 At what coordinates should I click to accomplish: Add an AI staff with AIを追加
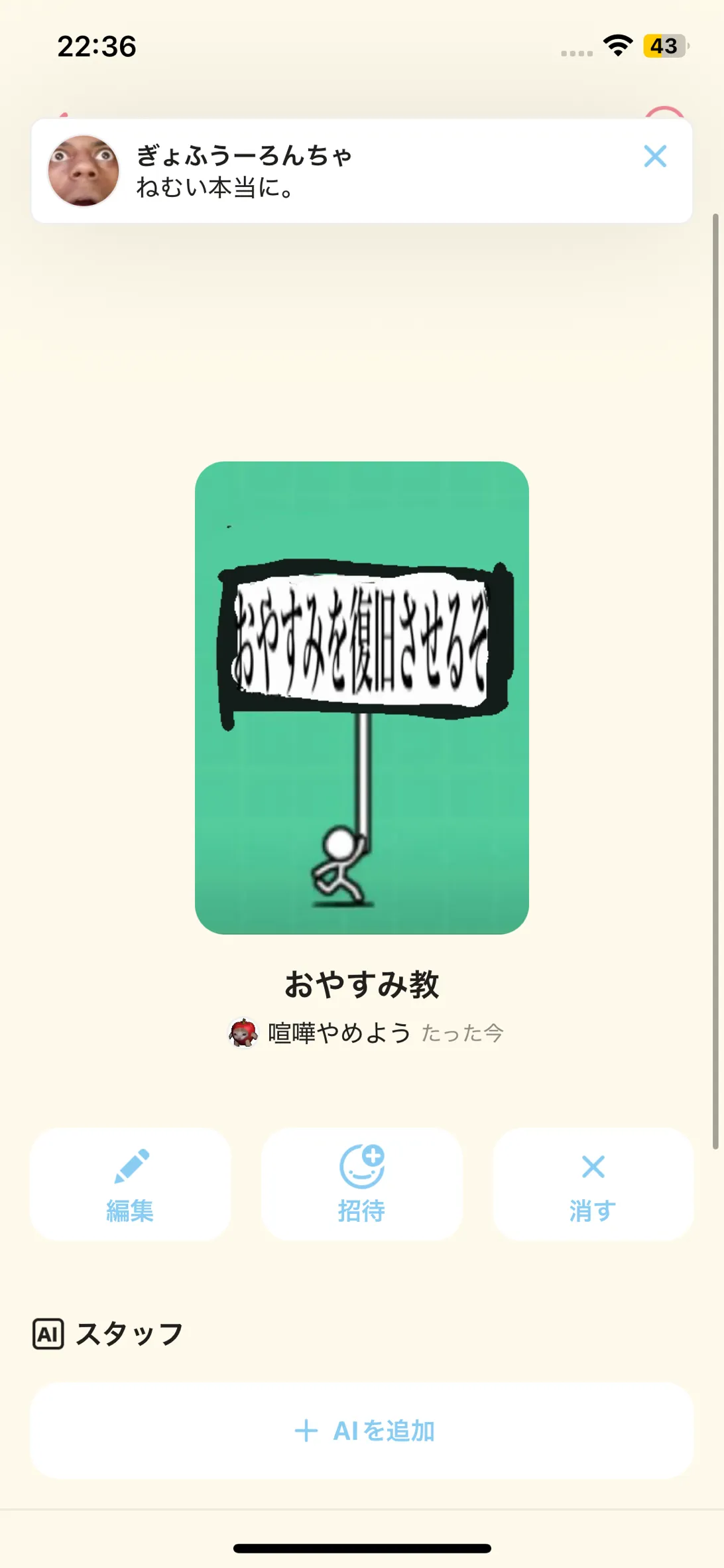pos(362,1431)
